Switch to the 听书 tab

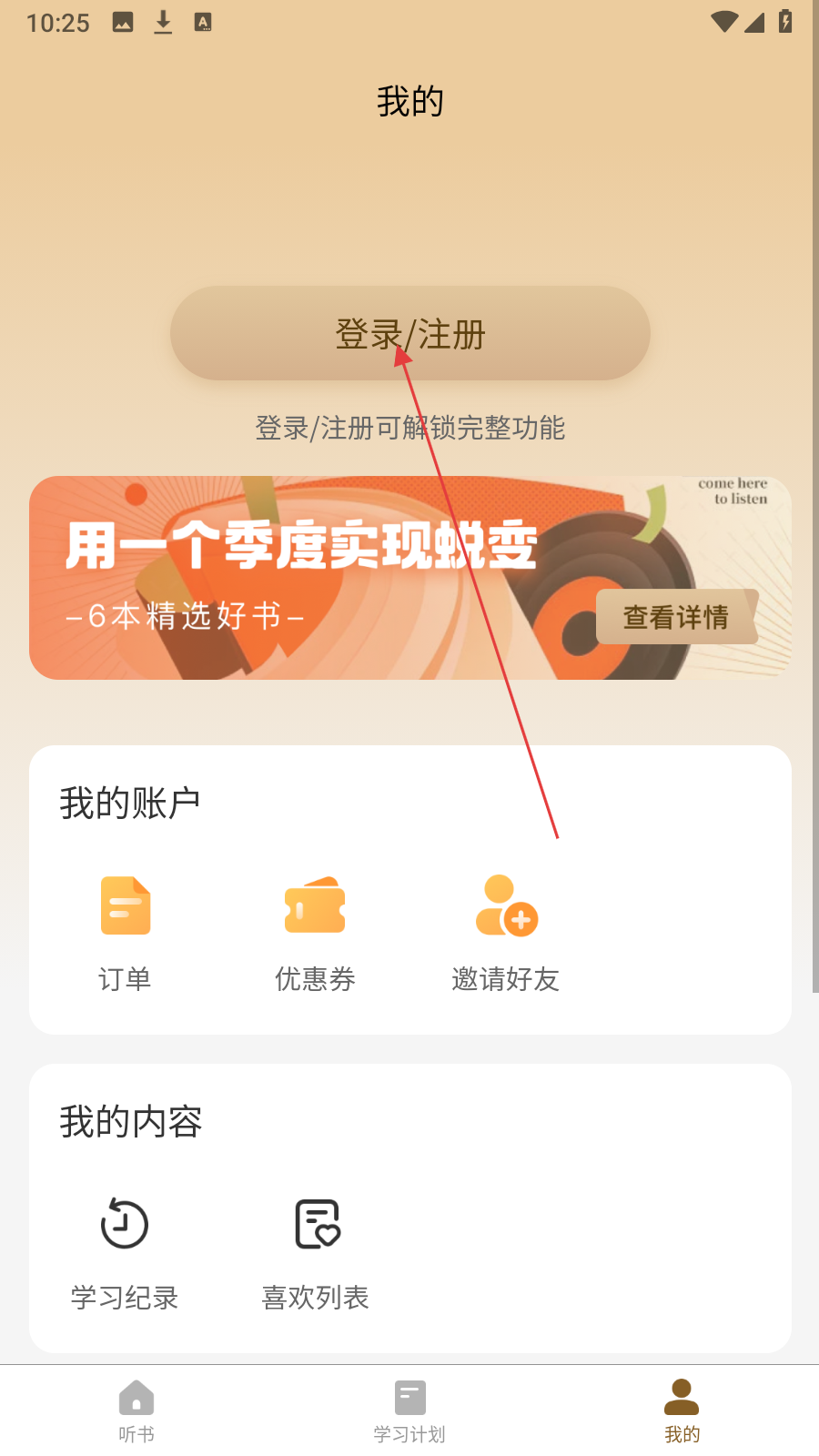tap(136, 1410)
